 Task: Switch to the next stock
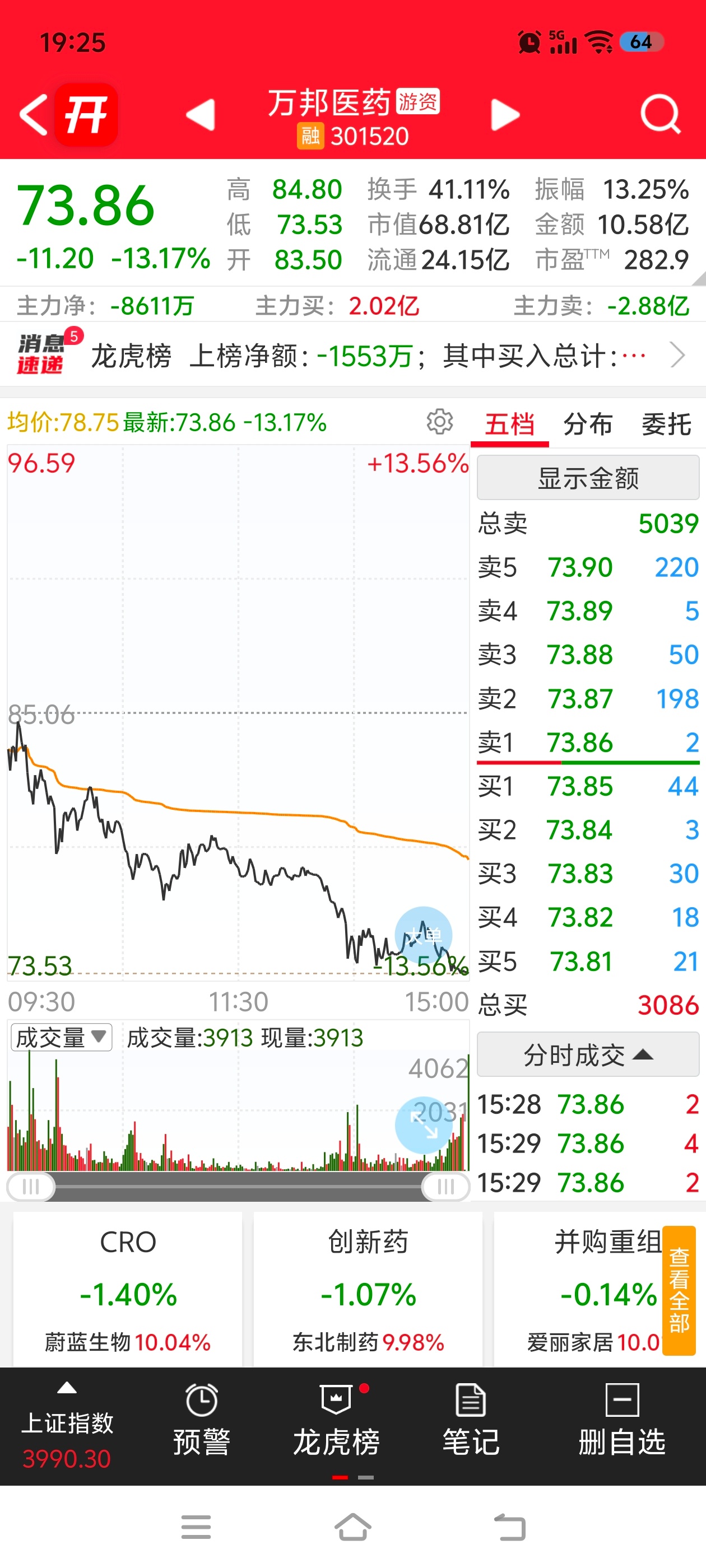[505, 114]
